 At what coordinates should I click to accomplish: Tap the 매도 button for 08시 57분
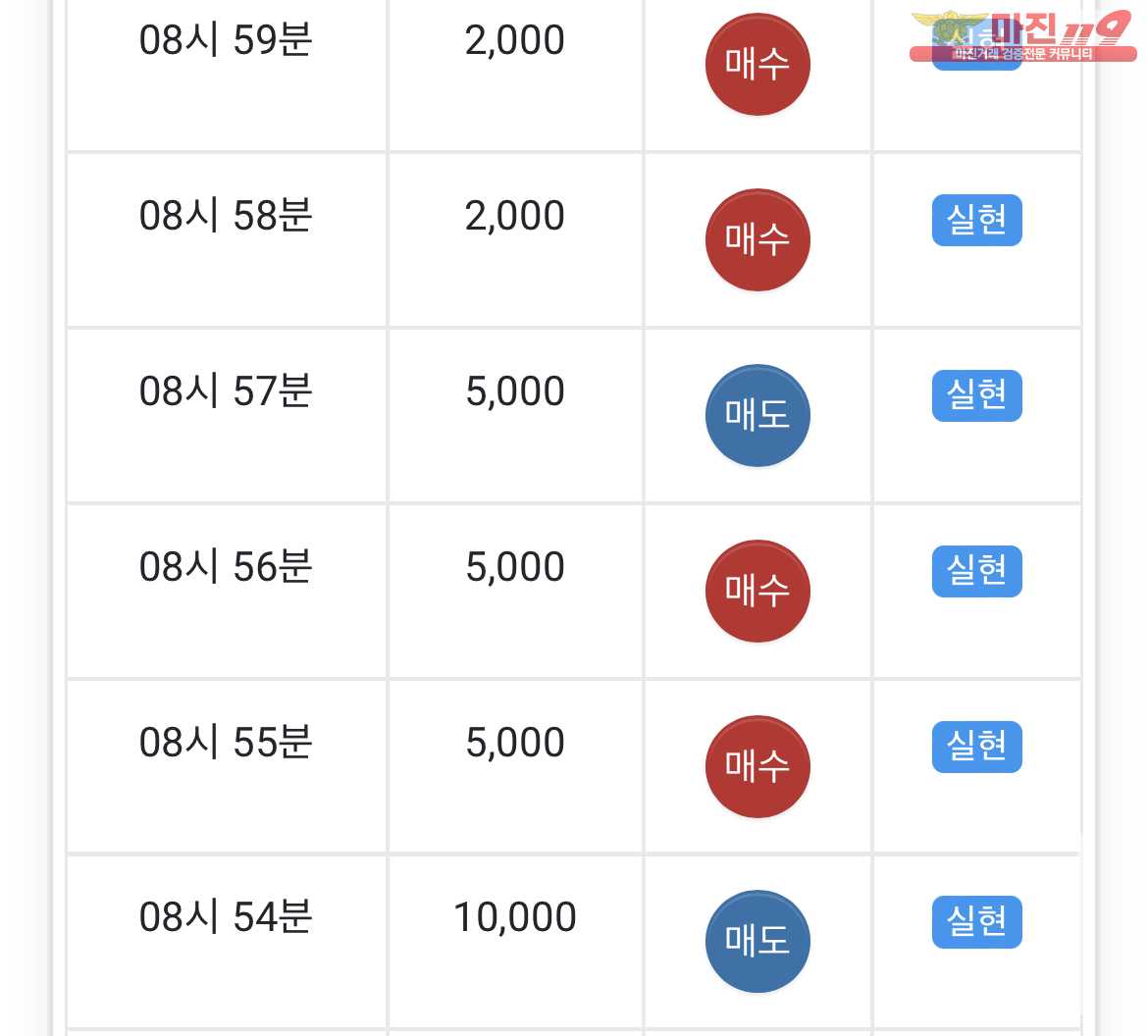(757, 415)
